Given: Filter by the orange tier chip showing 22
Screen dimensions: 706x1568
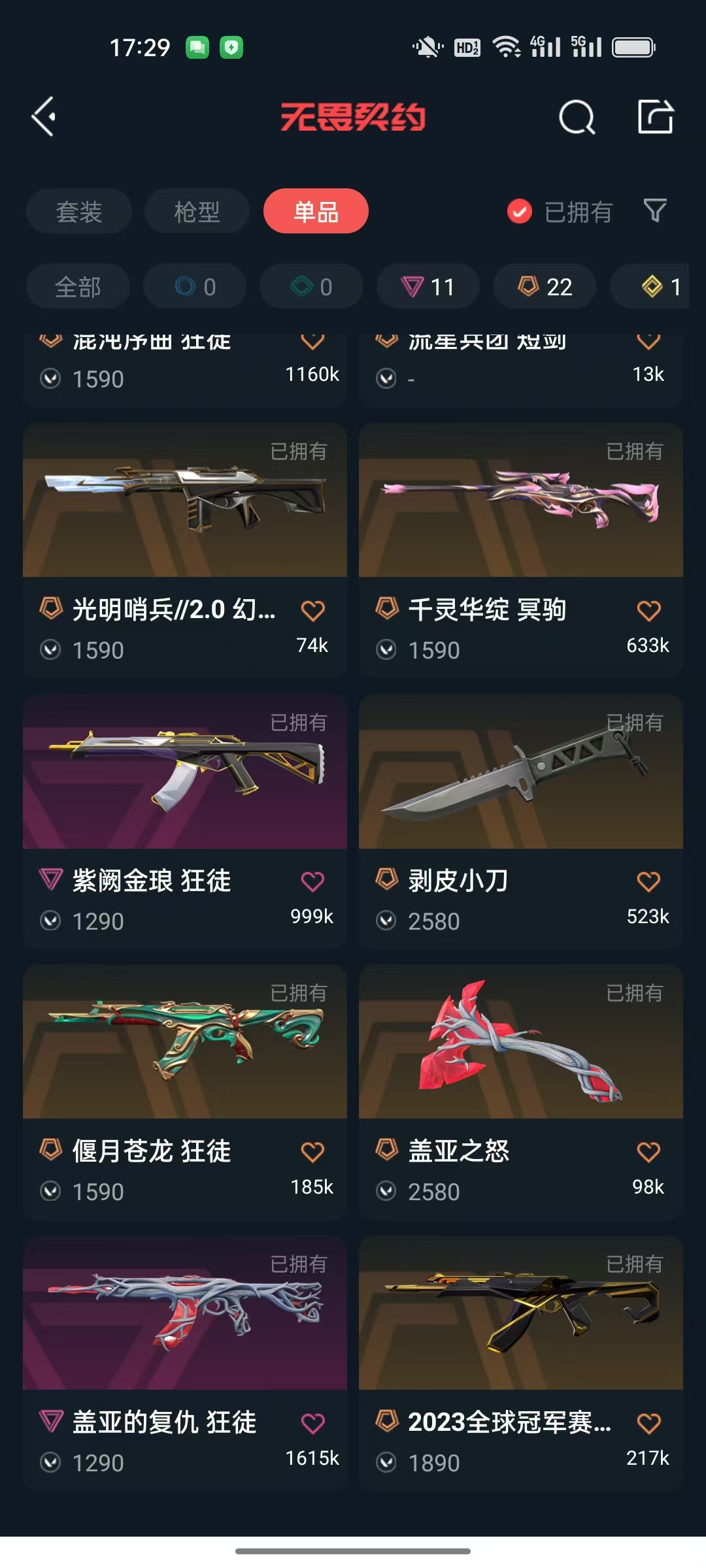Looking at the screenshot, I should click(x=545, y=287).
